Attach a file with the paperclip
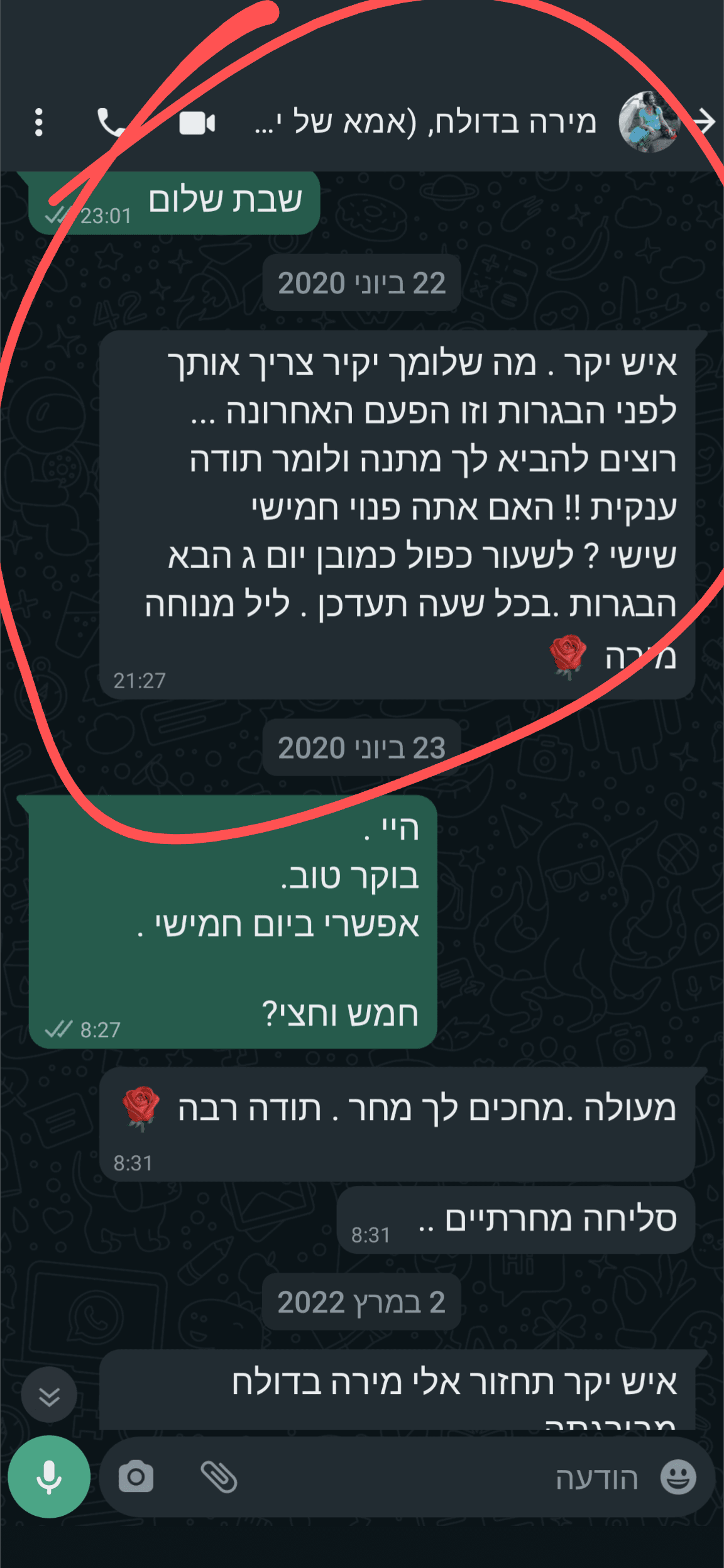724x1568 pixels. (219, 1477)
